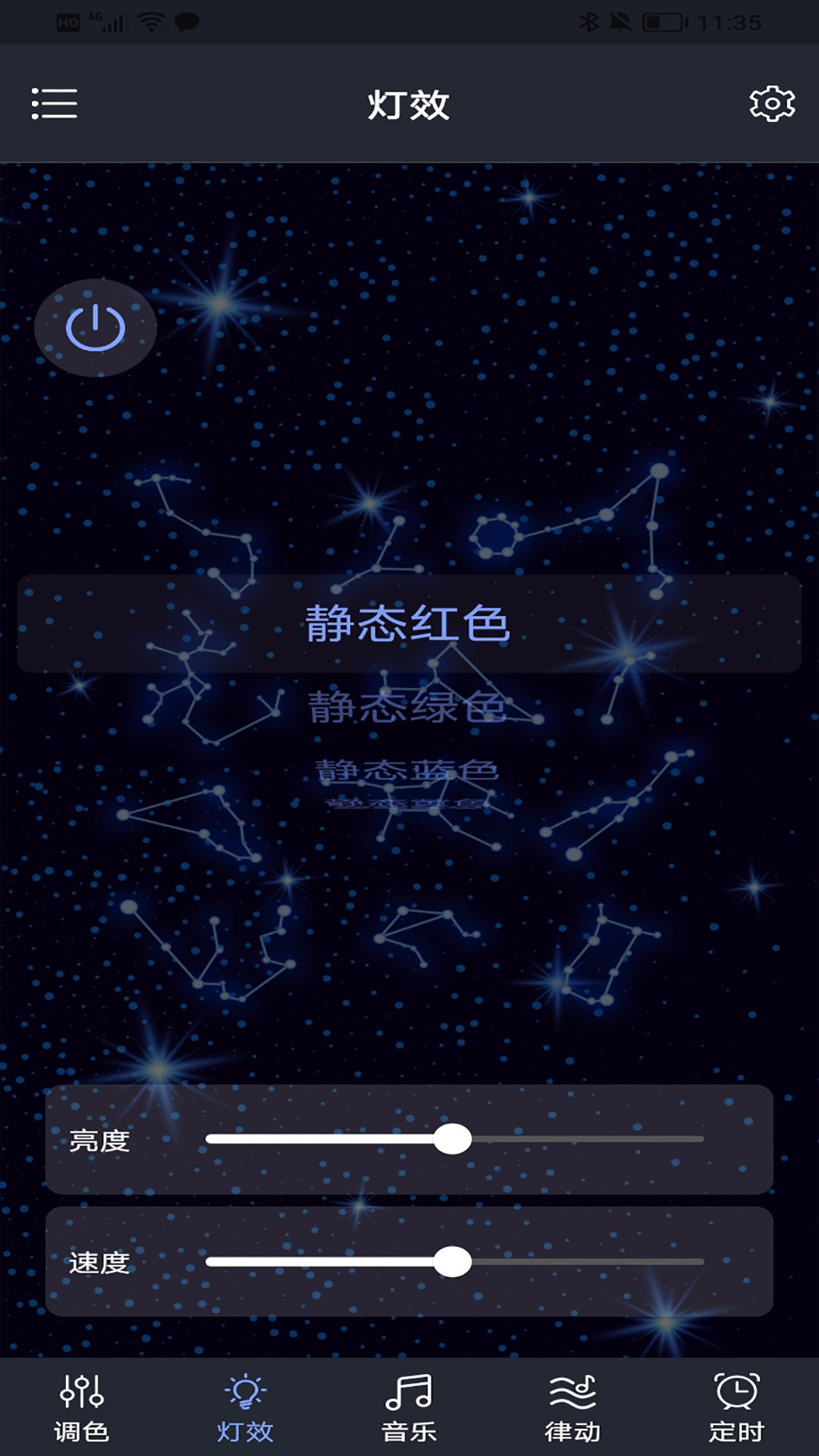Open the 定时 timer tab

click(x=736, y=1408)
